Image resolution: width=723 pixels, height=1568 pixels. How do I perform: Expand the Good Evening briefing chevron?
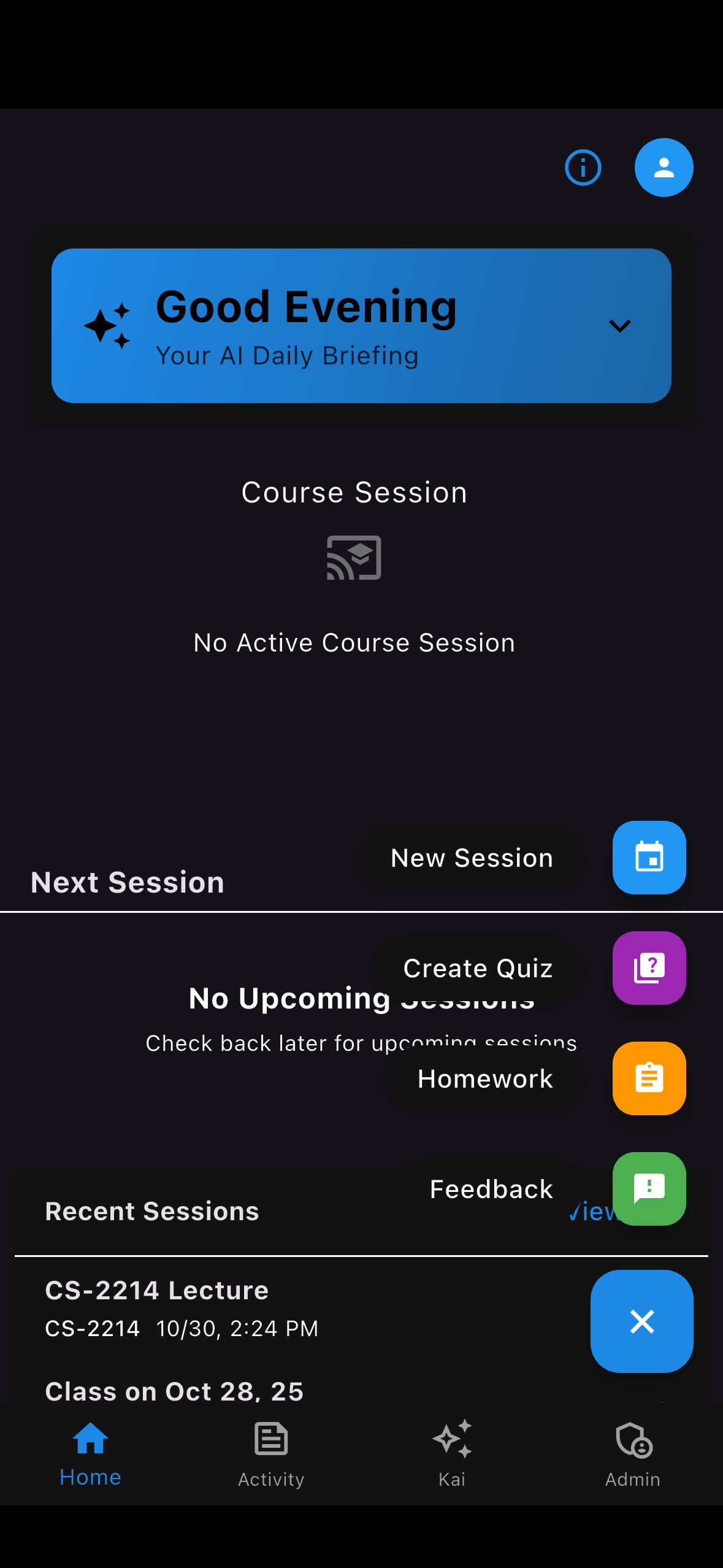[x=619, y=325]
